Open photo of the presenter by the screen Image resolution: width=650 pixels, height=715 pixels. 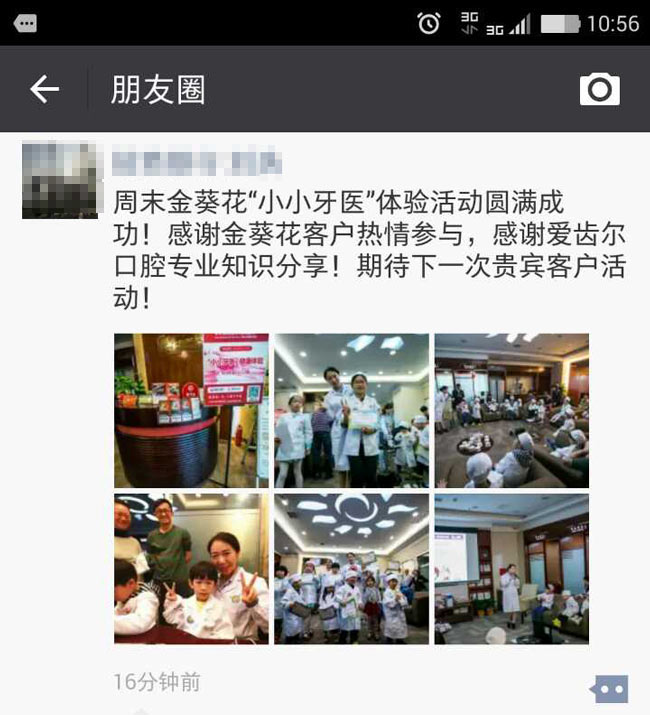[511, 568]
